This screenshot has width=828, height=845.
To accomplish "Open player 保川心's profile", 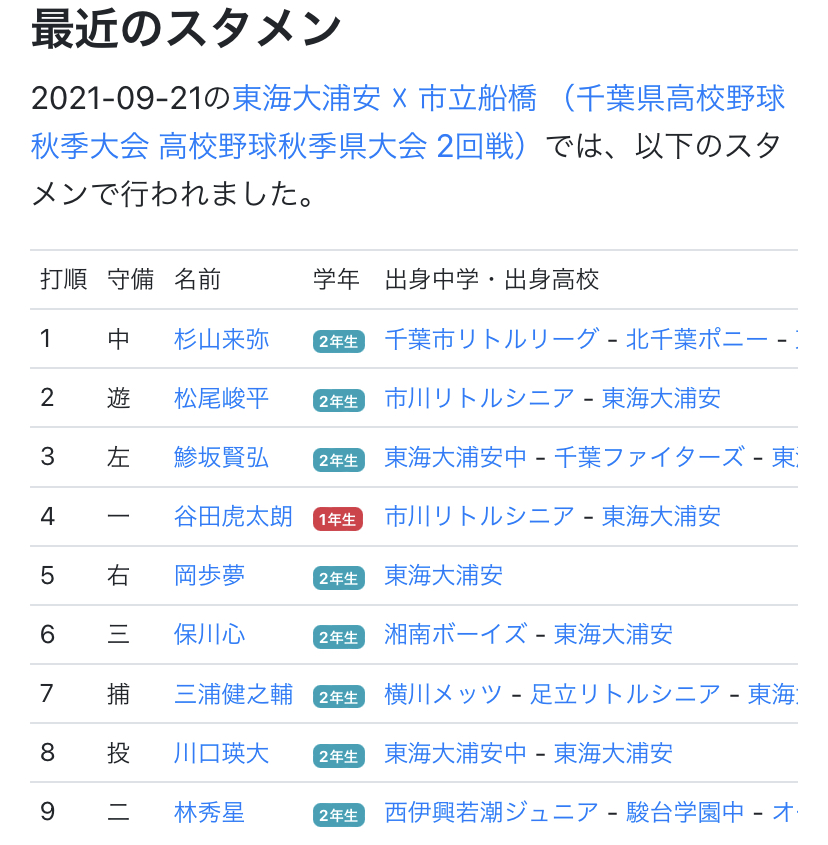I will point(209,635).
